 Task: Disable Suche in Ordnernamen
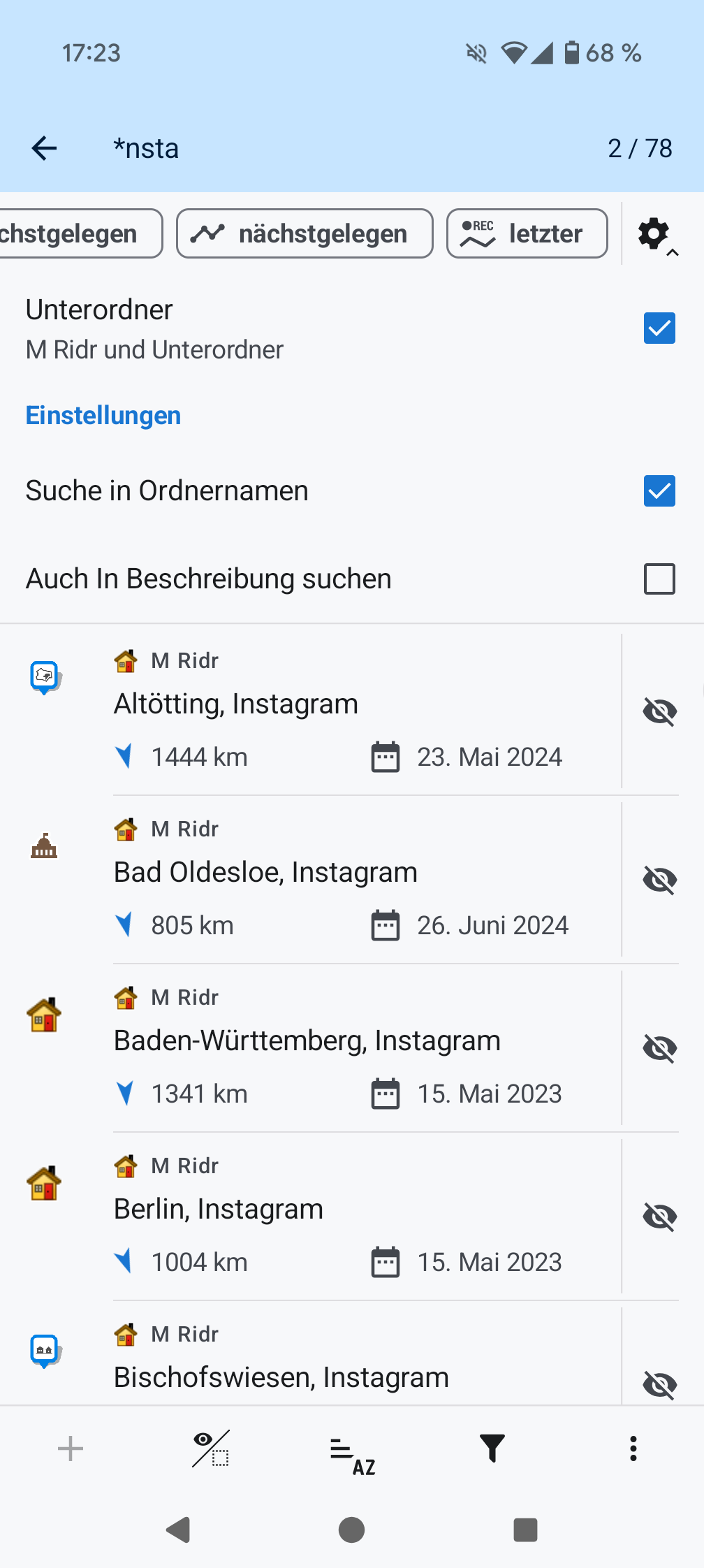(659, 491)
